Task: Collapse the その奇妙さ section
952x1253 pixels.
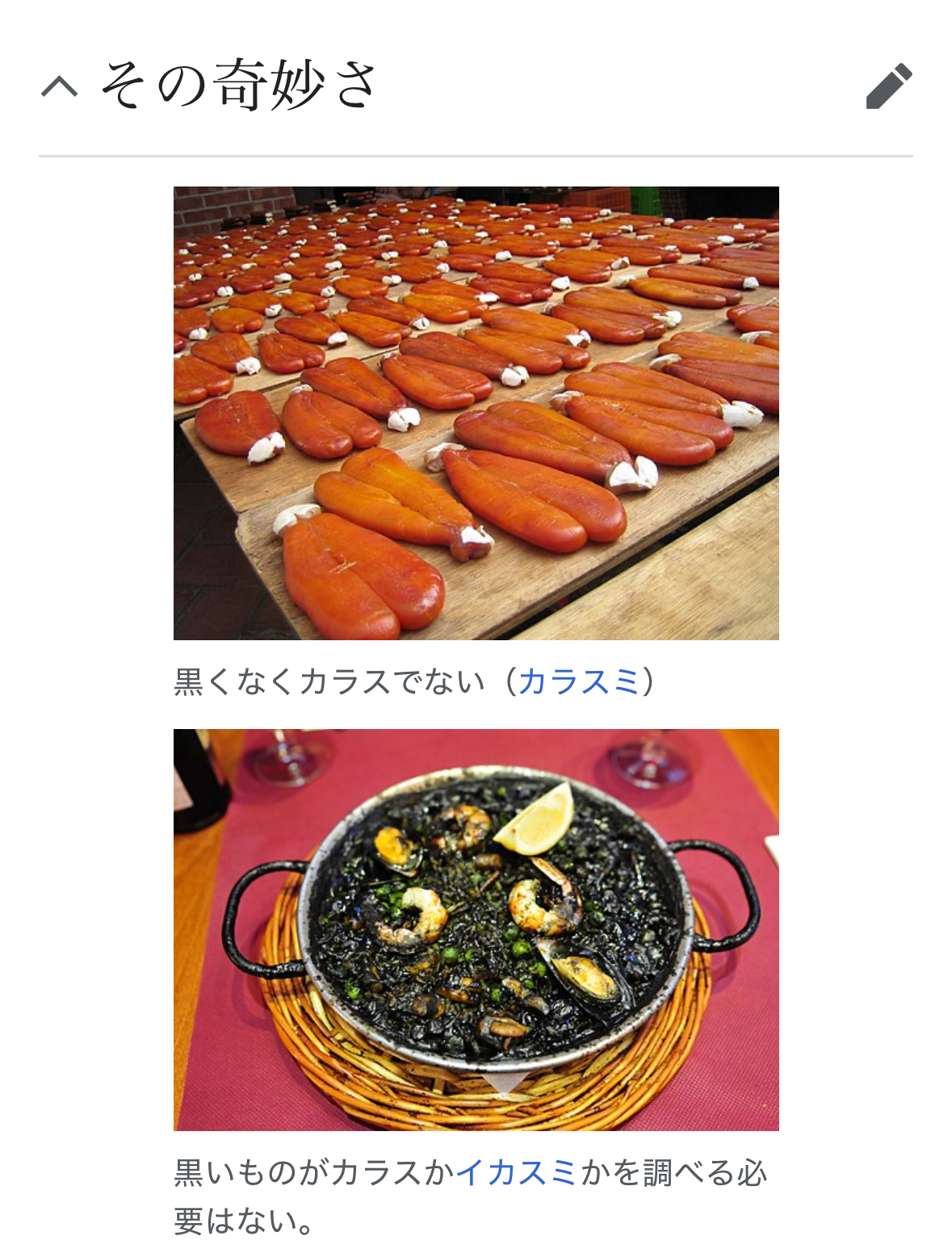Action: tap(60, 86)
